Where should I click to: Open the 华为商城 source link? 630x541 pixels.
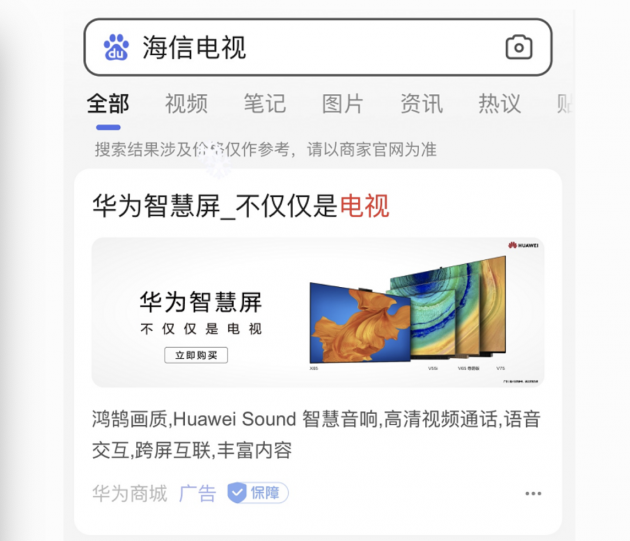130,493
